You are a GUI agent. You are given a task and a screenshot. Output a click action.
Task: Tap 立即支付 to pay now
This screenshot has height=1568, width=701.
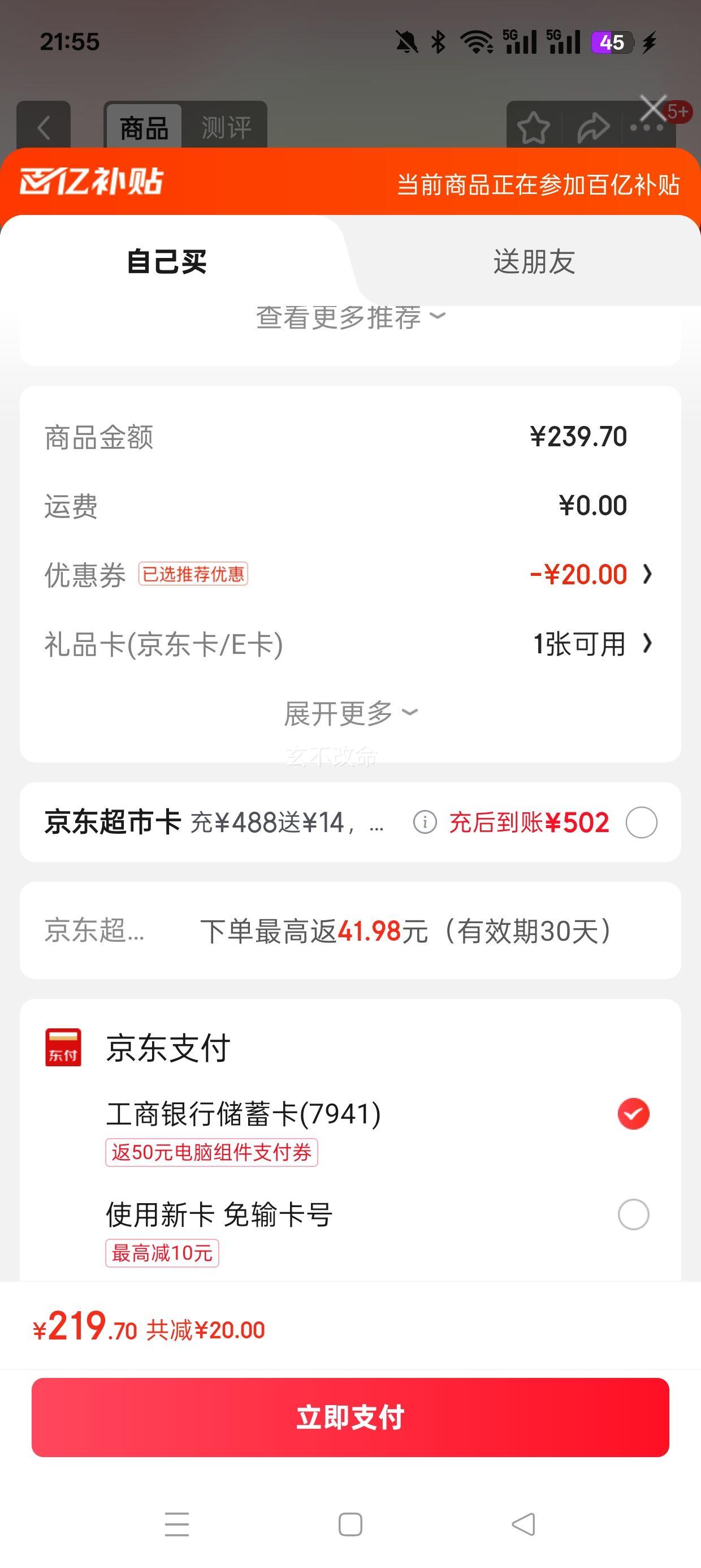click(350, 1417)
